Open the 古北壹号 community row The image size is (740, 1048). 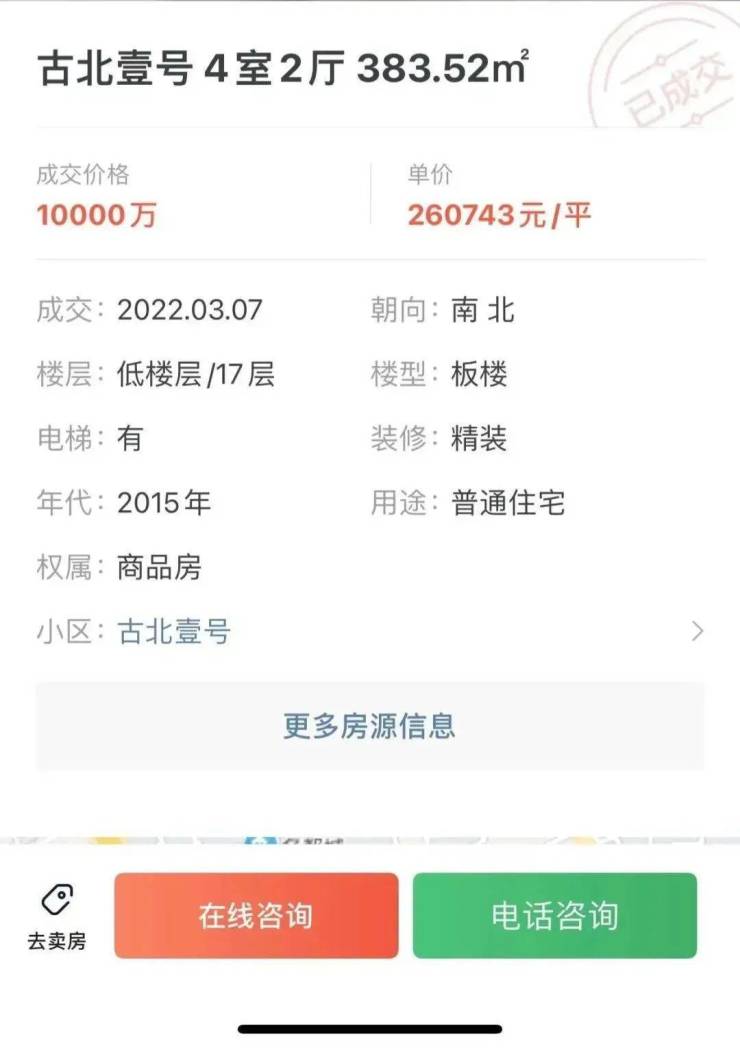coord(370,632)
